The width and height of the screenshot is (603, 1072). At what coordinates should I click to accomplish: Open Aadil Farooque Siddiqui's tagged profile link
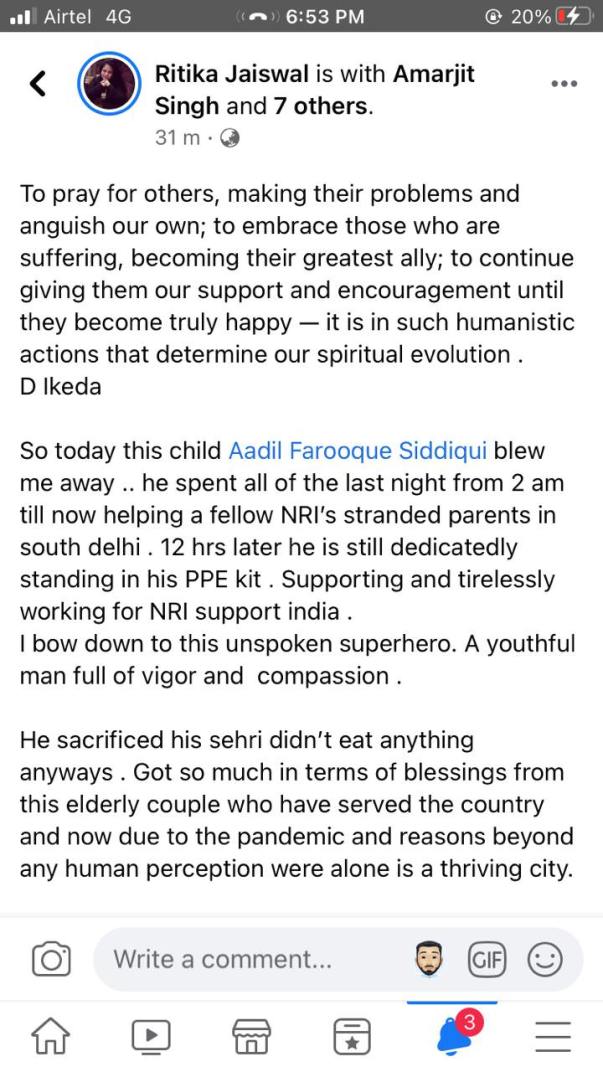(x=358, y=451)
